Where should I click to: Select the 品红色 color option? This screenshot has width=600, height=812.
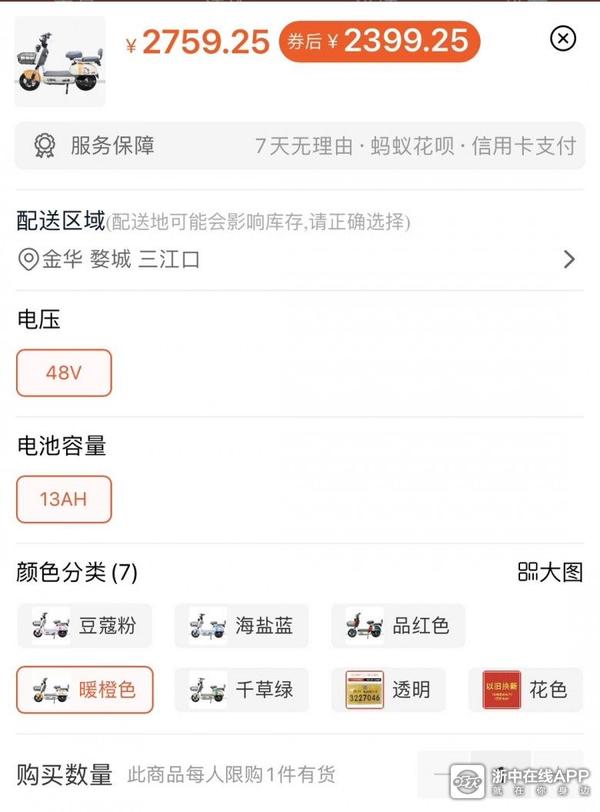click(398, 627)
